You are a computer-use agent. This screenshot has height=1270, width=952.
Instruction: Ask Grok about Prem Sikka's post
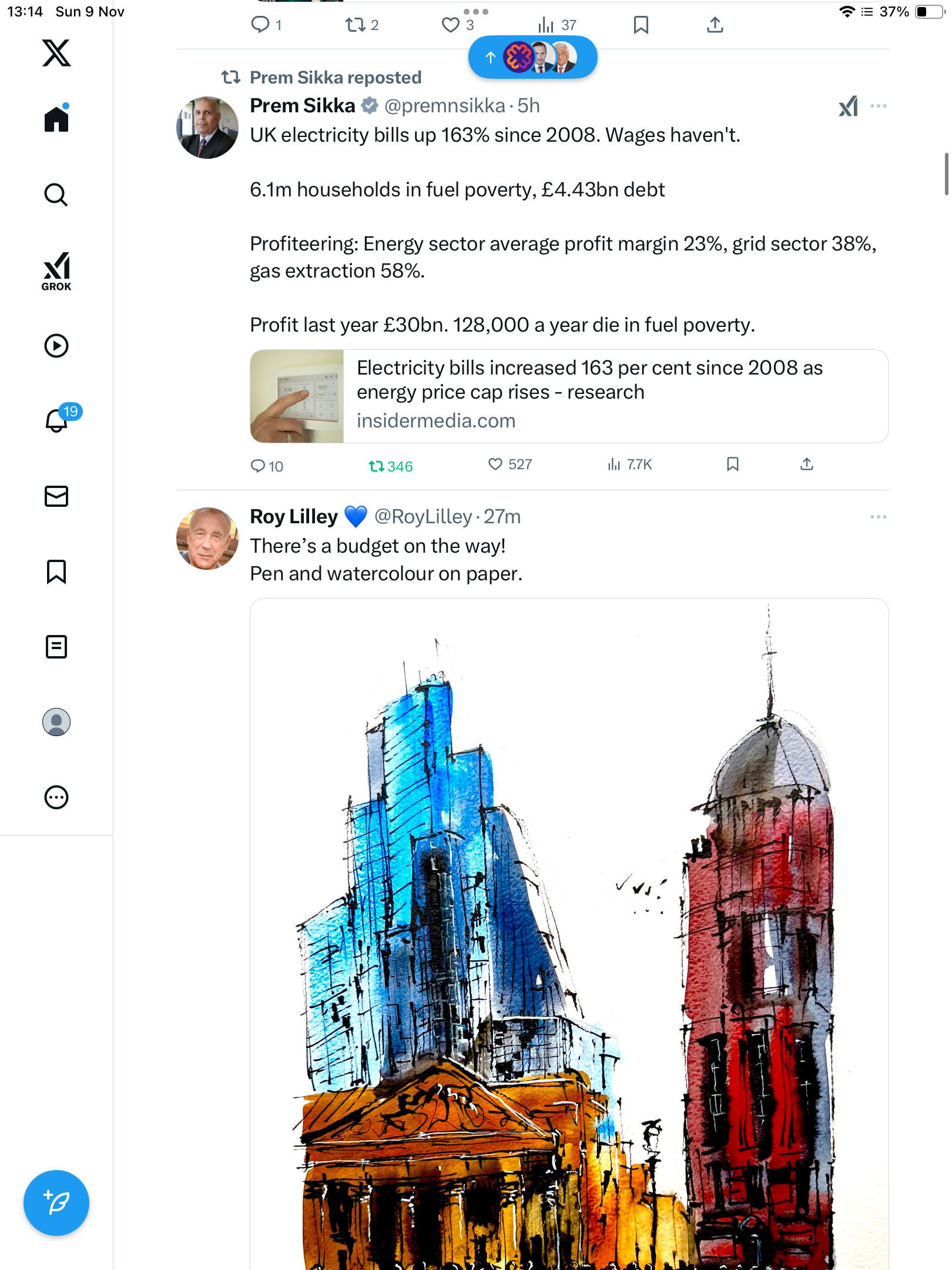[848, 106]
